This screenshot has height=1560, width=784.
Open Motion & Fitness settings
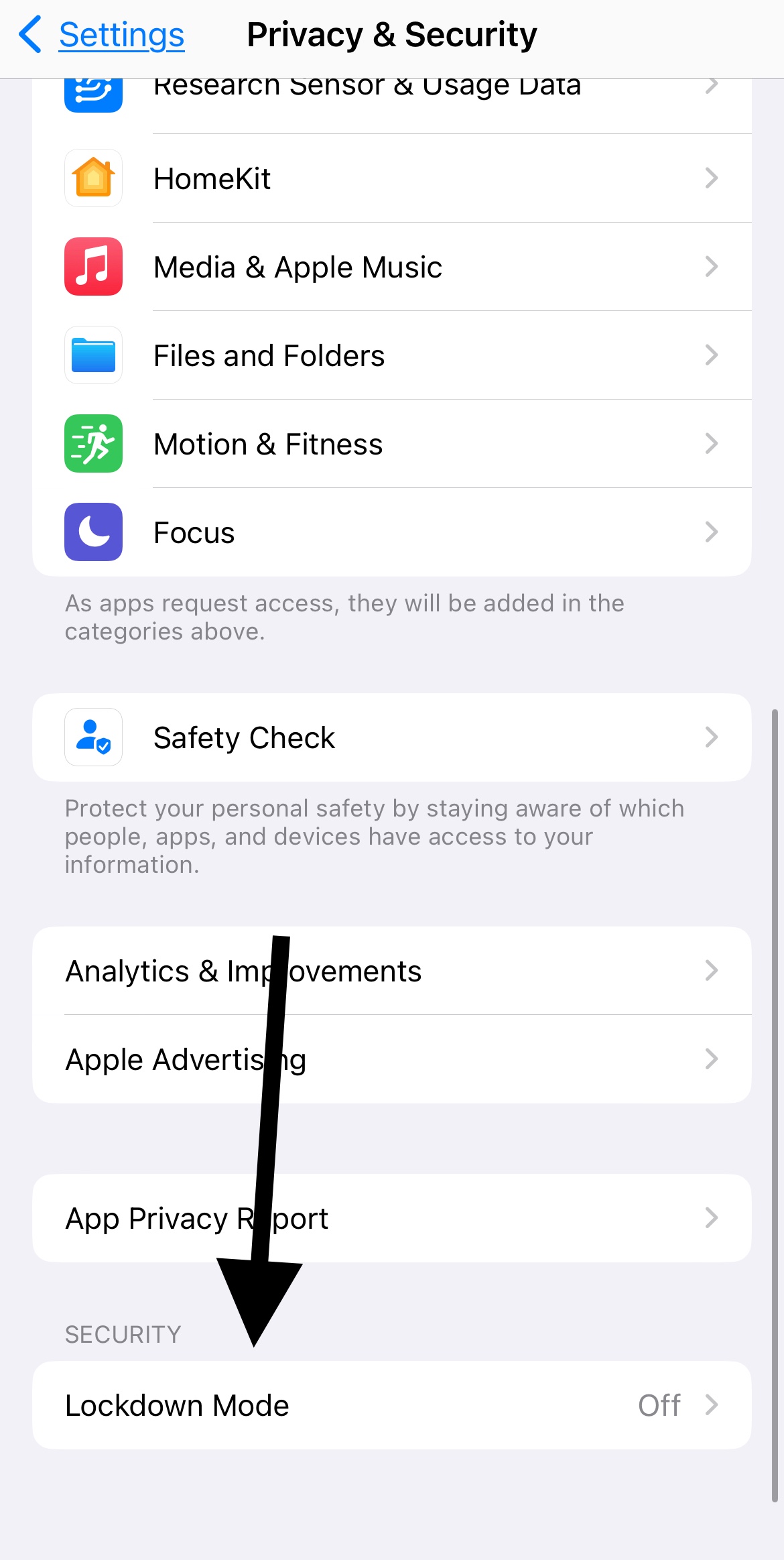(391, 444)
